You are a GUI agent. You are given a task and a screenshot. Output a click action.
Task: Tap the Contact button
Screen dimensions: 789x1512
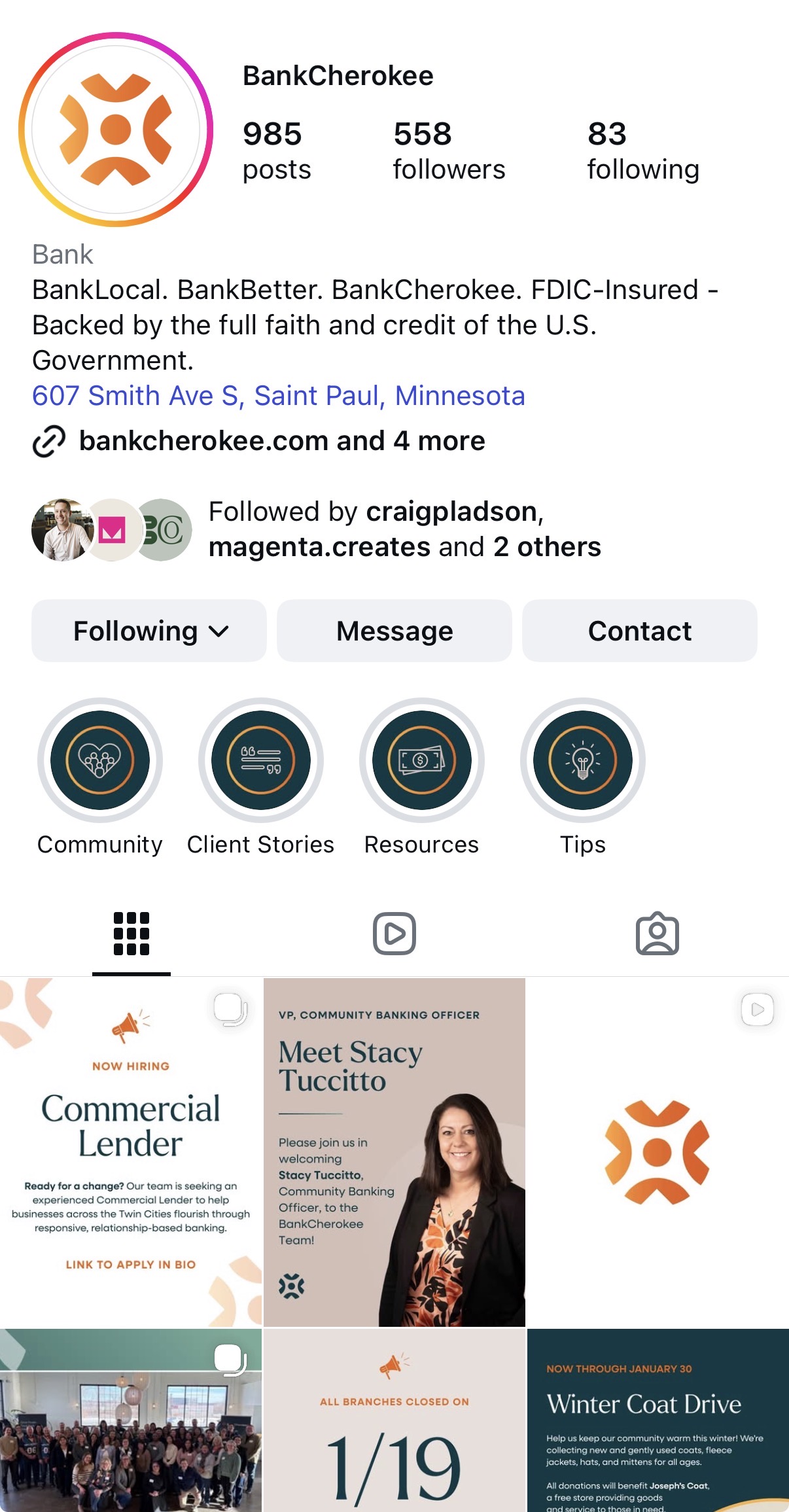(639, 631)
